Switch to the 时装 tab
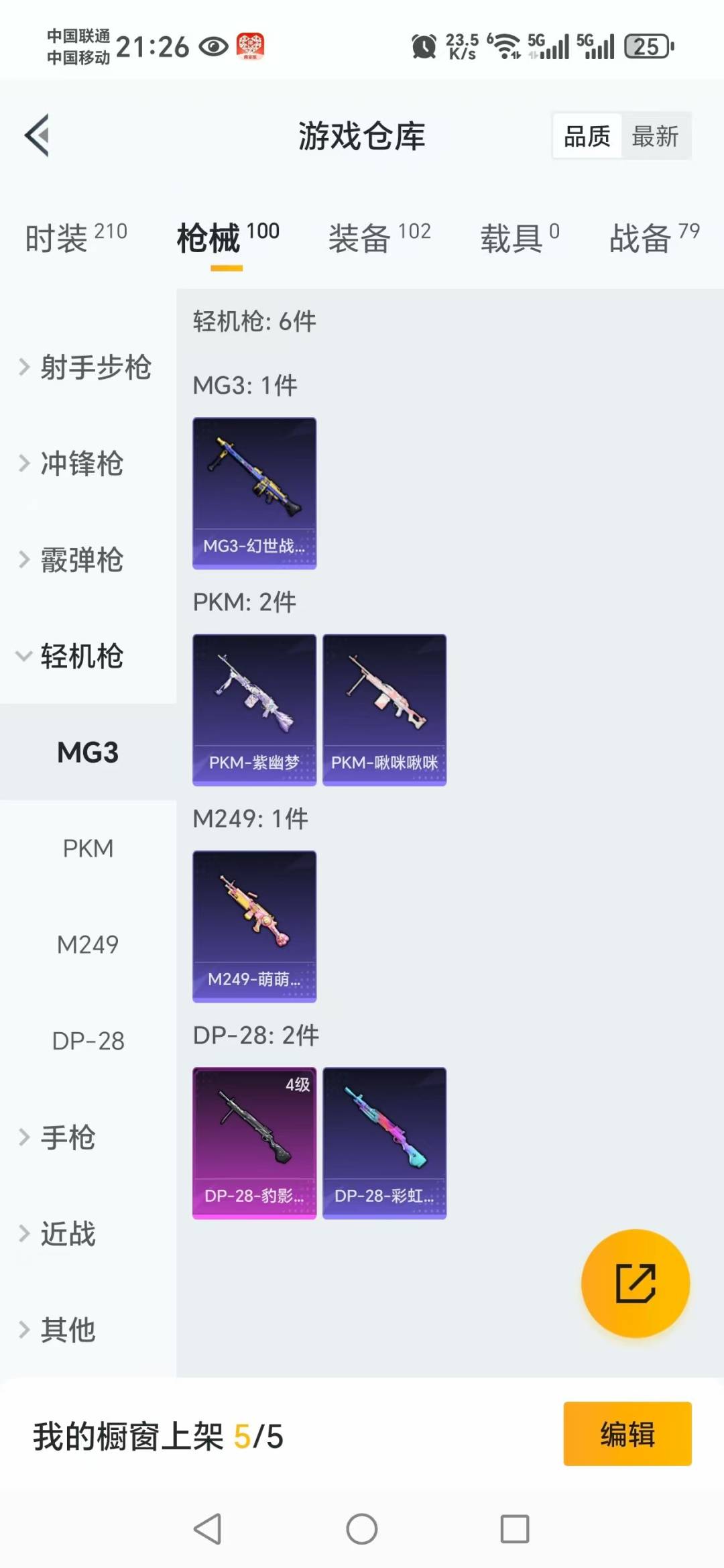 click(x=75, y=238)
